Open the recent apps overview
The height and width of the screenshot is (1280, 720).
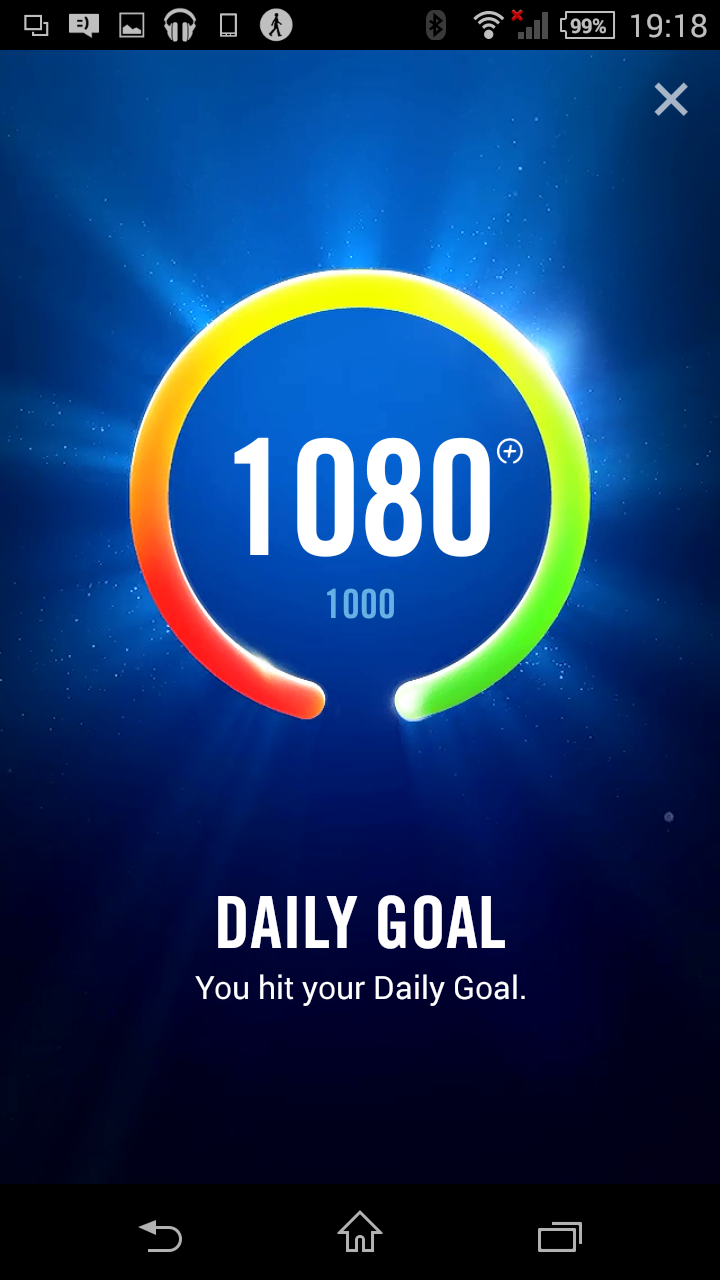(559, 1236)
